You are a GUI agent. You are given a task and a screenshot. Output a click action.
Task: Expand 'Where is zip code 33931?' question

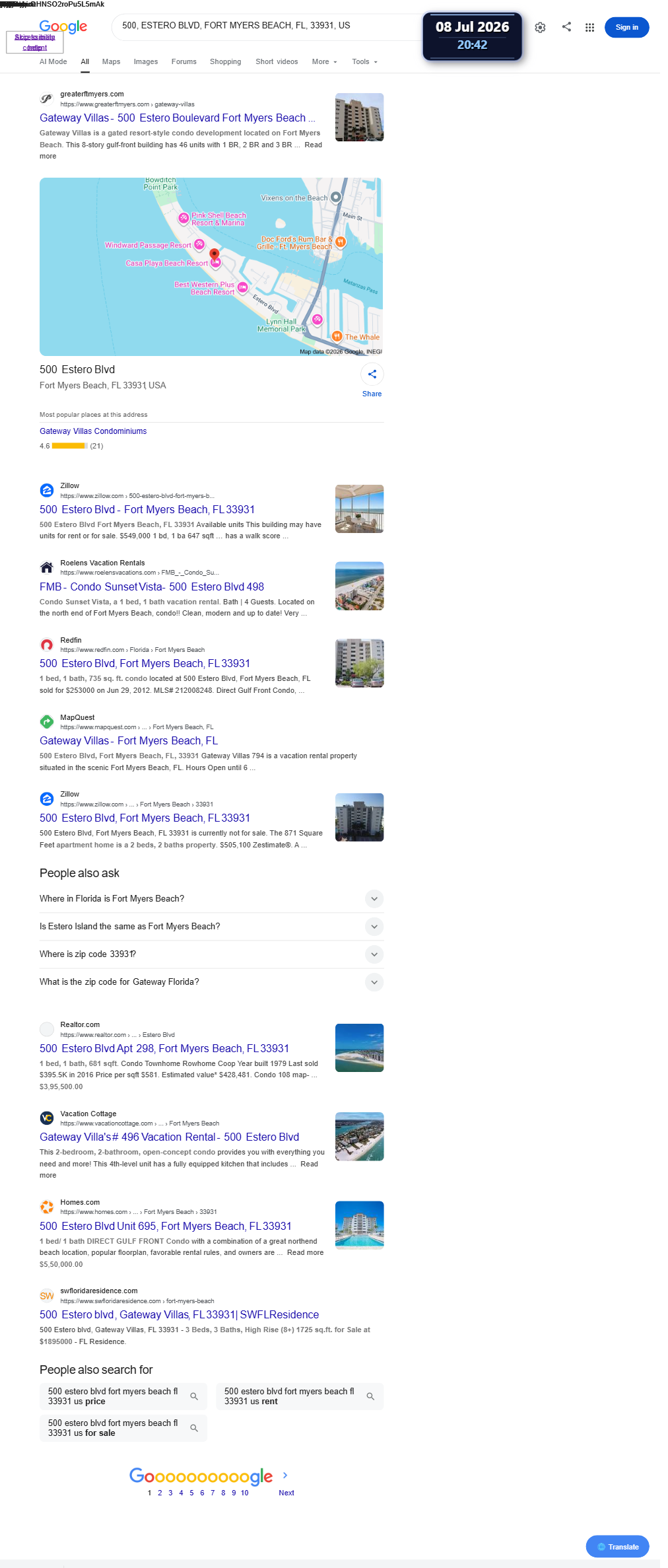coord(211,954)
